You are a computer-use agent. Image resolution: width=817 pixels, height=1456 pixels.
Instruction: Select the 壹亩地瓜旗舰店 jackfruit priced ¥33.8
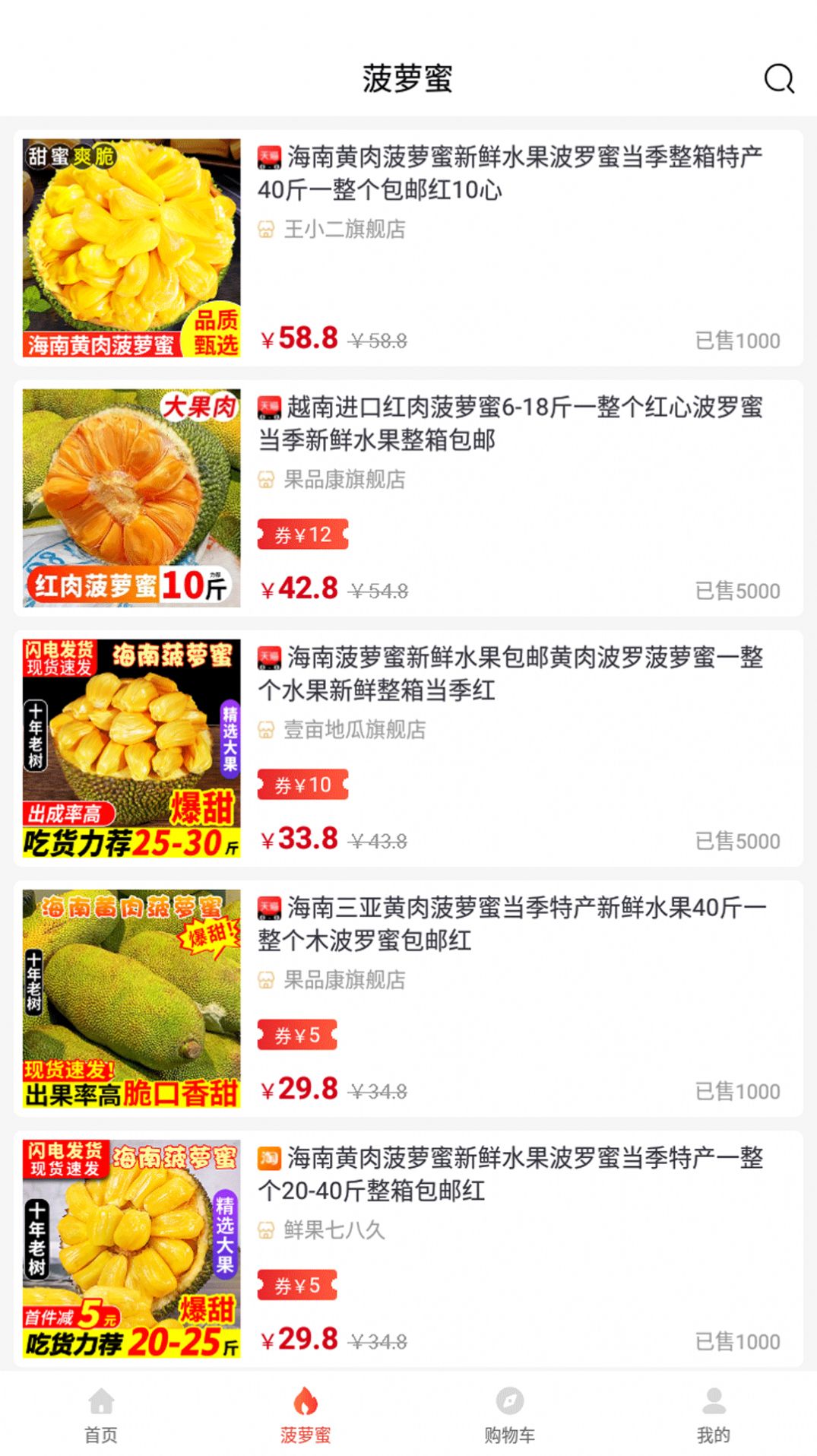(x=408, y=748)
